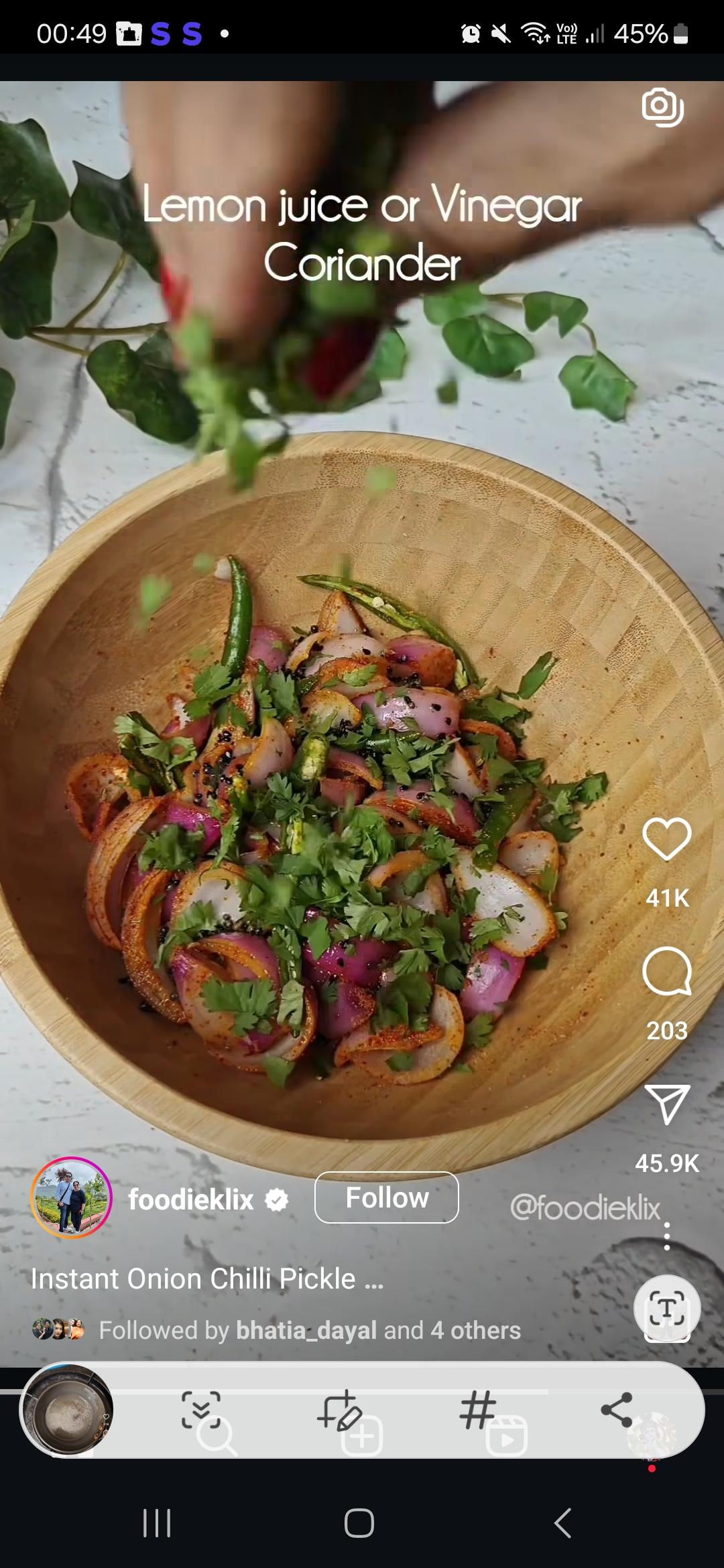Open foodieklix profile picture
The width and height of the screenshot is (724, 1568).
pyautogui.click(x=71, y=1197)
